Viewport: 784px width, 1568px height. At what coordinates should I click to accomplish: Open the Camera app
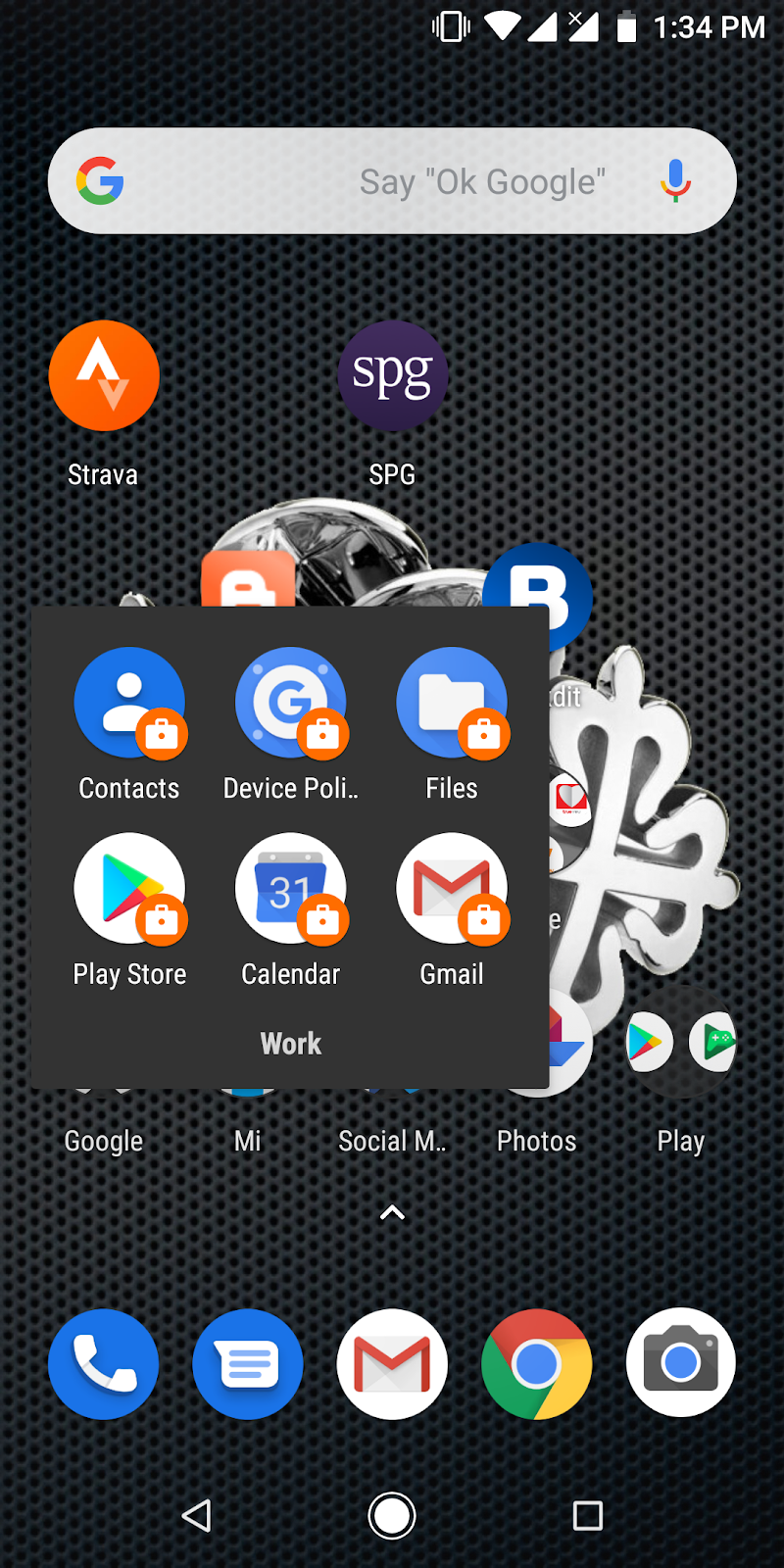tap(680, 1363)
